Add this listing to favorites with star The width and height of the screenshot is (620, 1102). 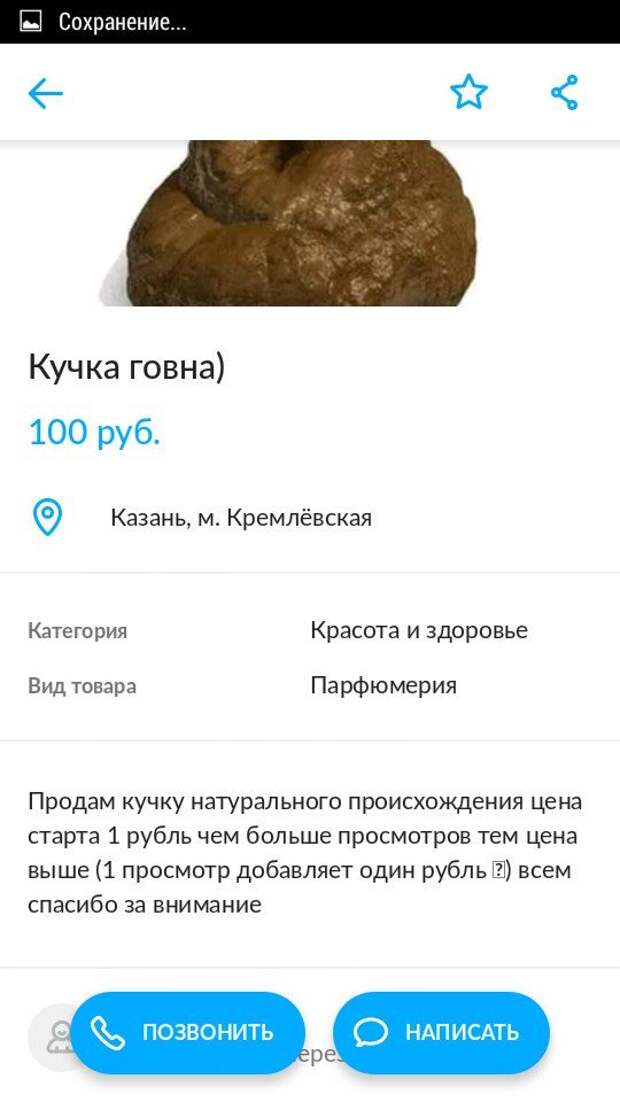pyautogui.click(x=468, y=93)
